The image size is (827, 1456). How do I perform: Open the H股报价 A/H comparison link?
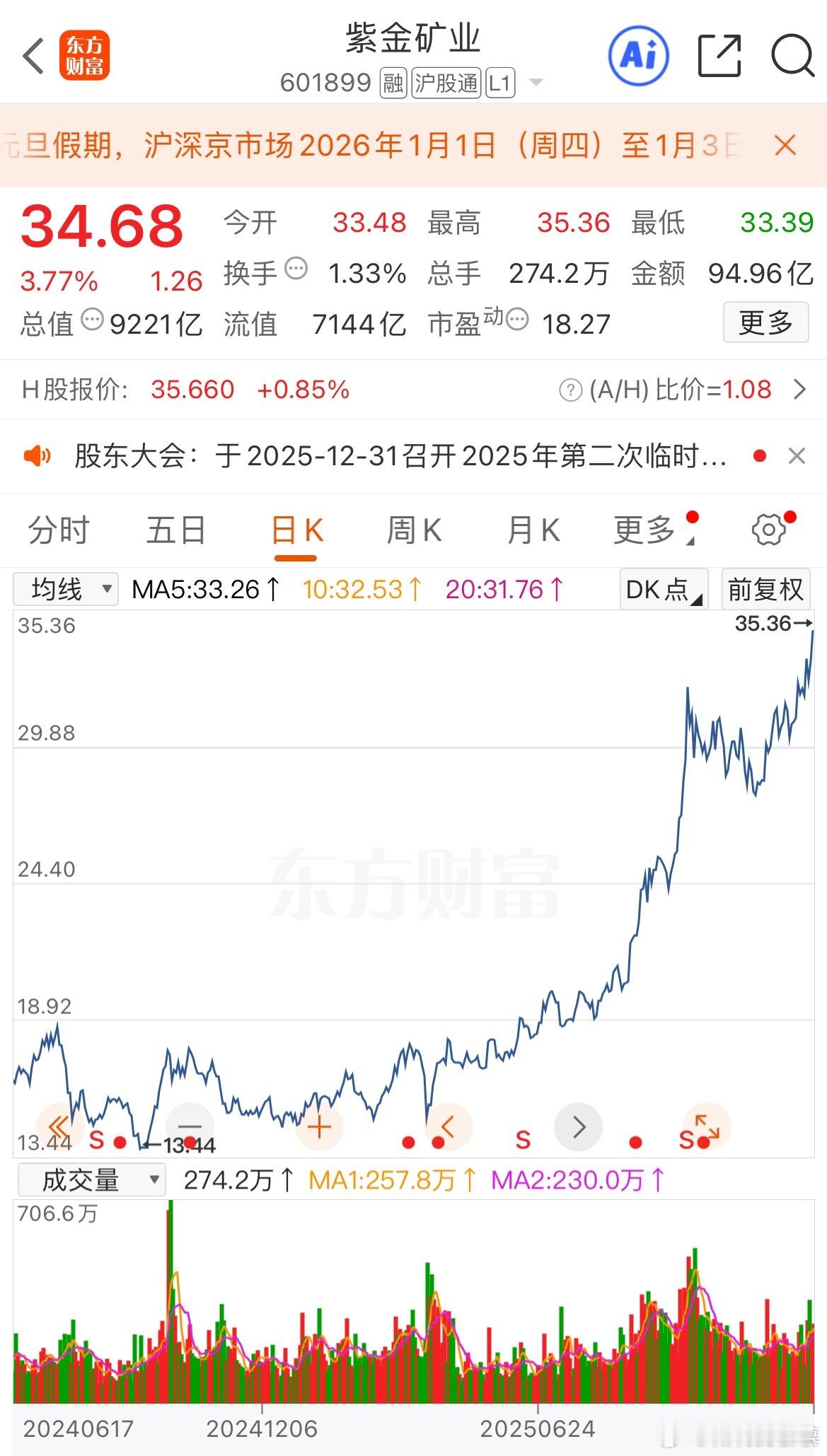803,389
